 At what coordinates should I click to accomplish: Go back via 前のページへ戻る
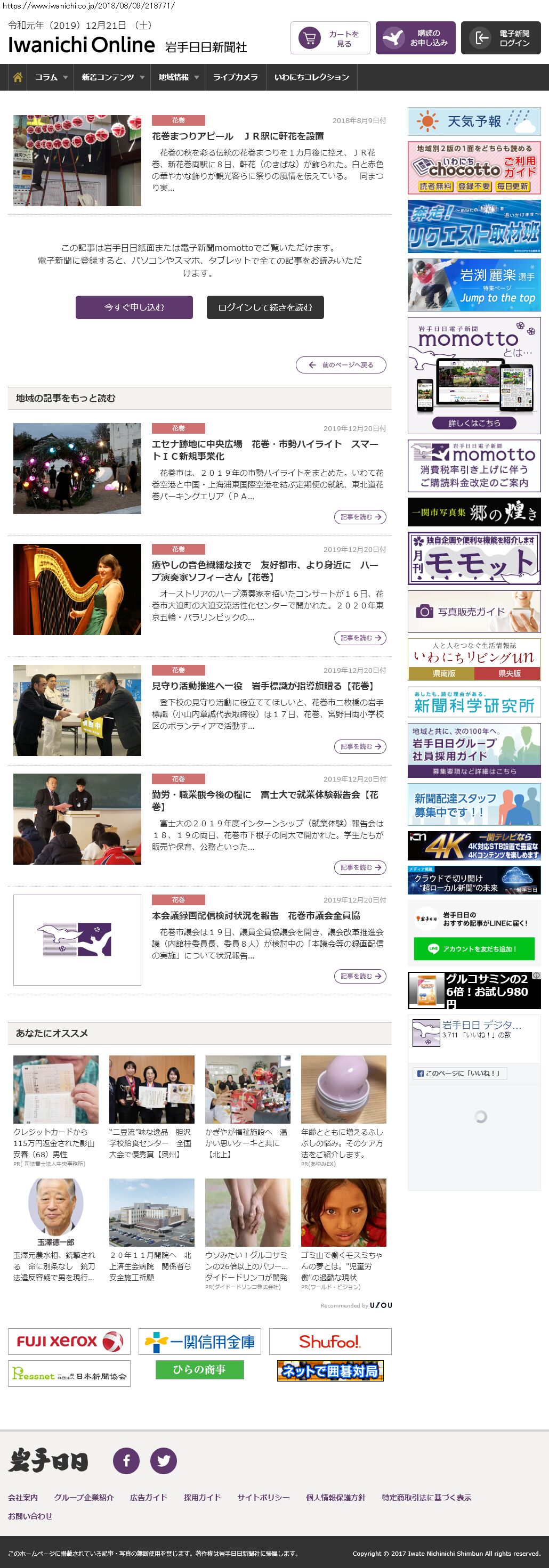click(x=341, y=364)
